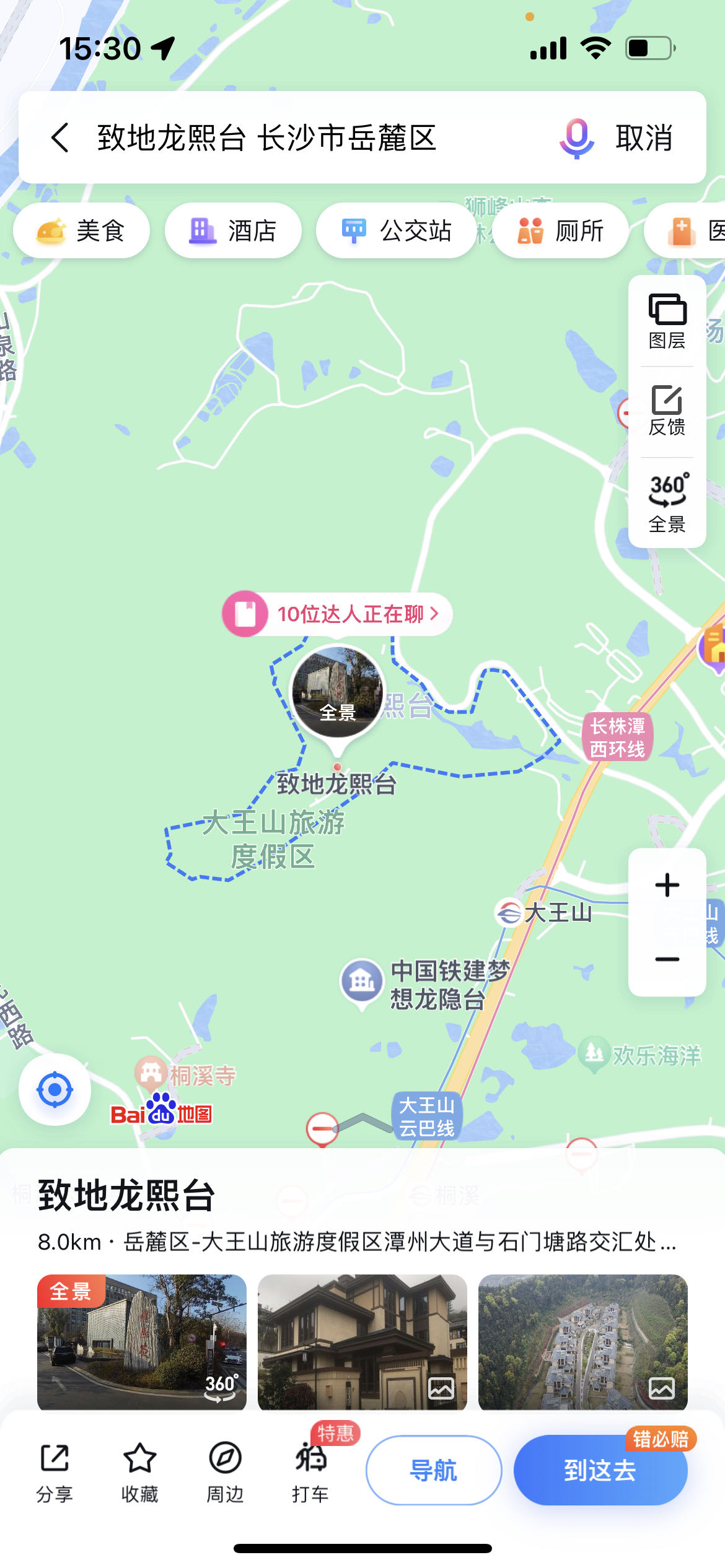Recenter map on my location
Viewport: 725px width, 1568px height.
[55, 1089]
